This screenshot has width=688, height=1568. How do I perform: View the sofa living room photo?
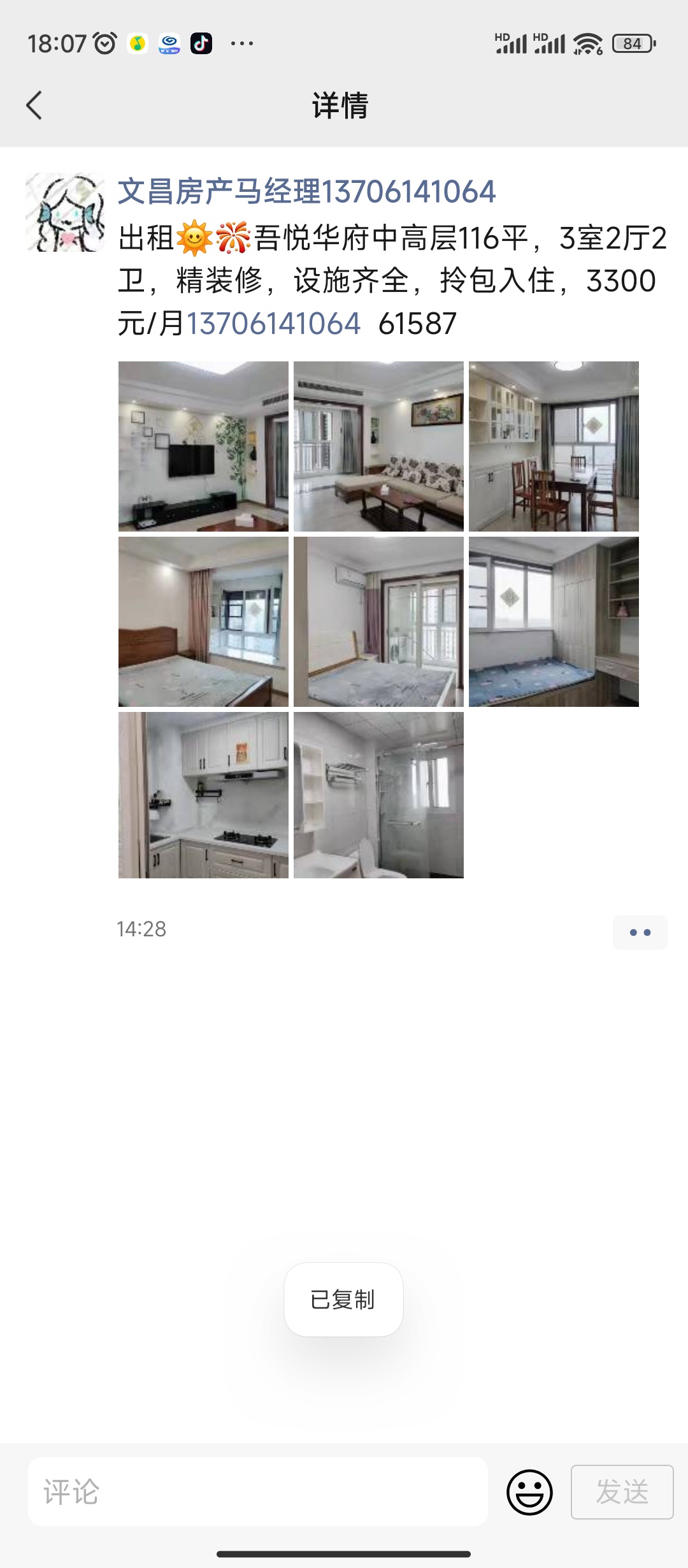click(x=378, y=446)
